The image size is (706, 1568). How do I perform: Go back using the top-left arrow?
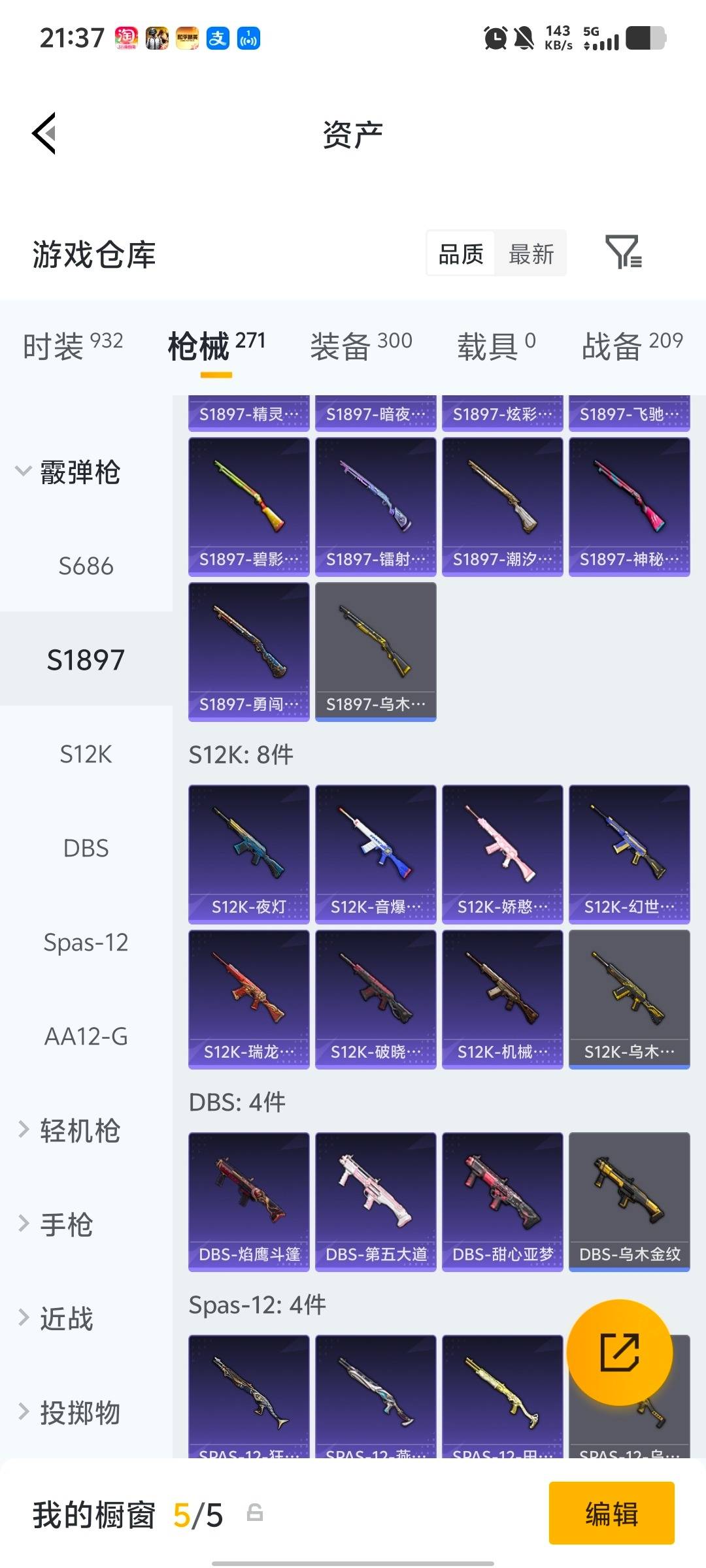[x=44, y=133]
